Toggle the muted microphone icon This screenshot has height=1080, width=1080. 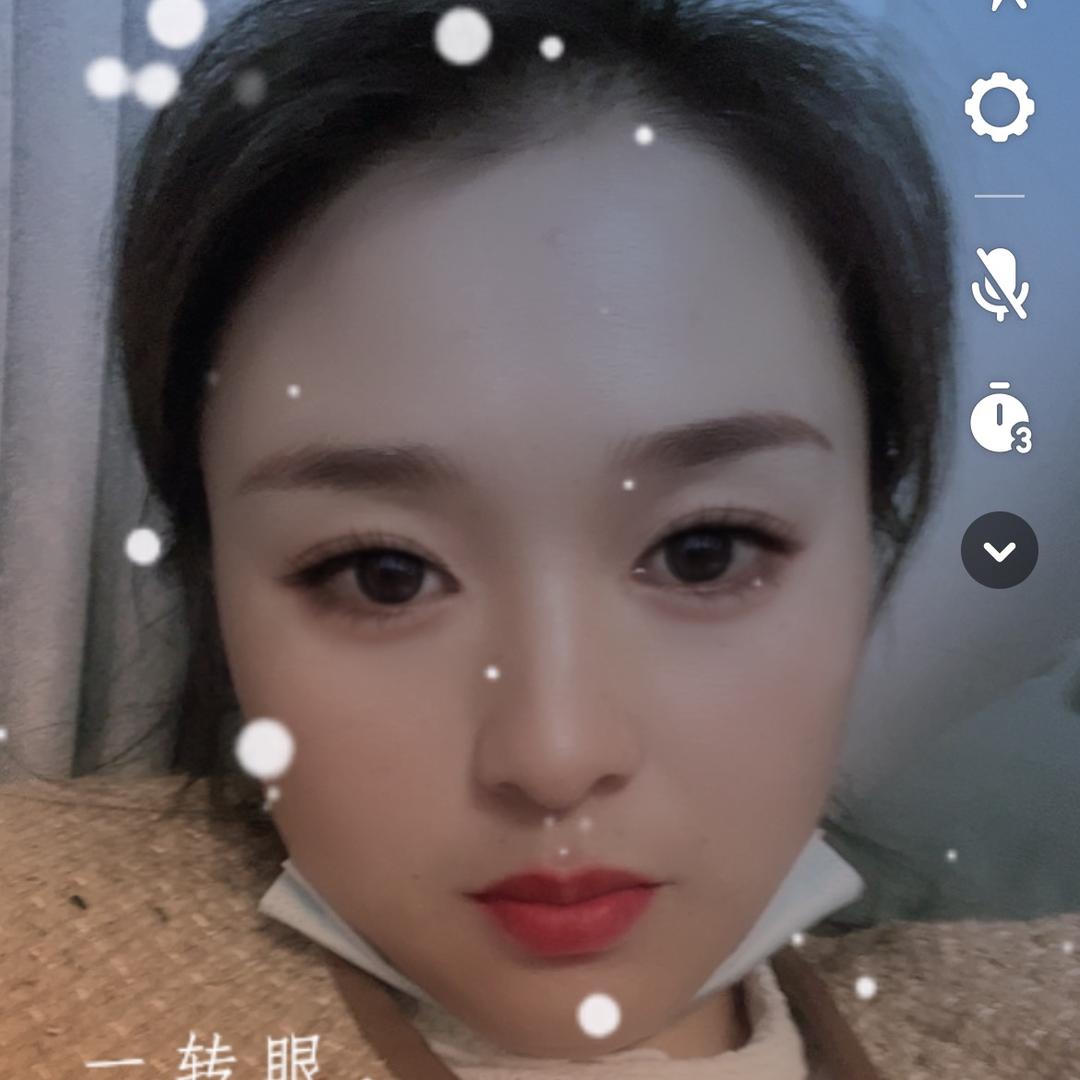(x=999, y=284)
